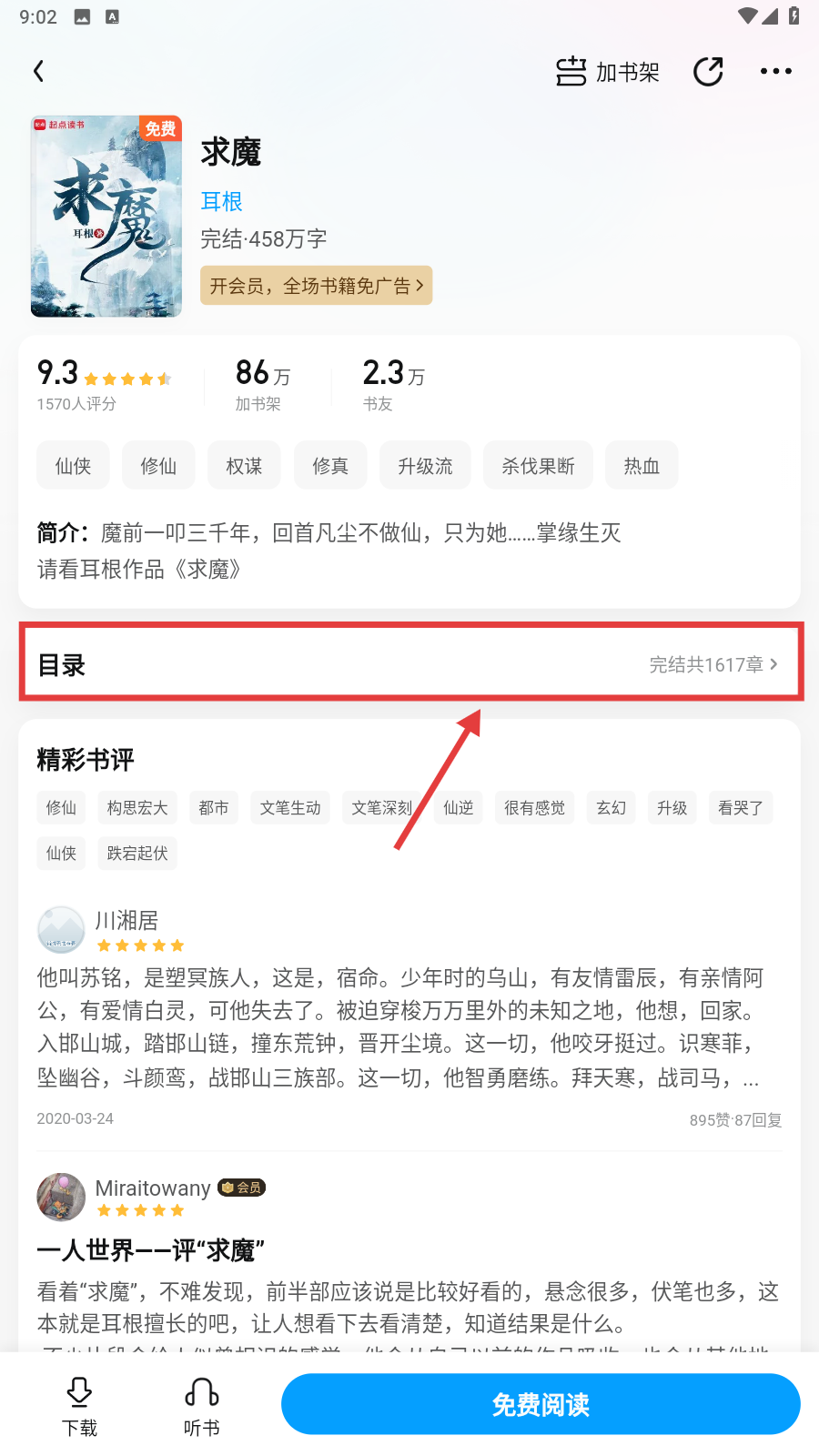This screenshot has width=819, height=1456.
Task: Tap the membership ad-free banner
Action: click(316, 286)
